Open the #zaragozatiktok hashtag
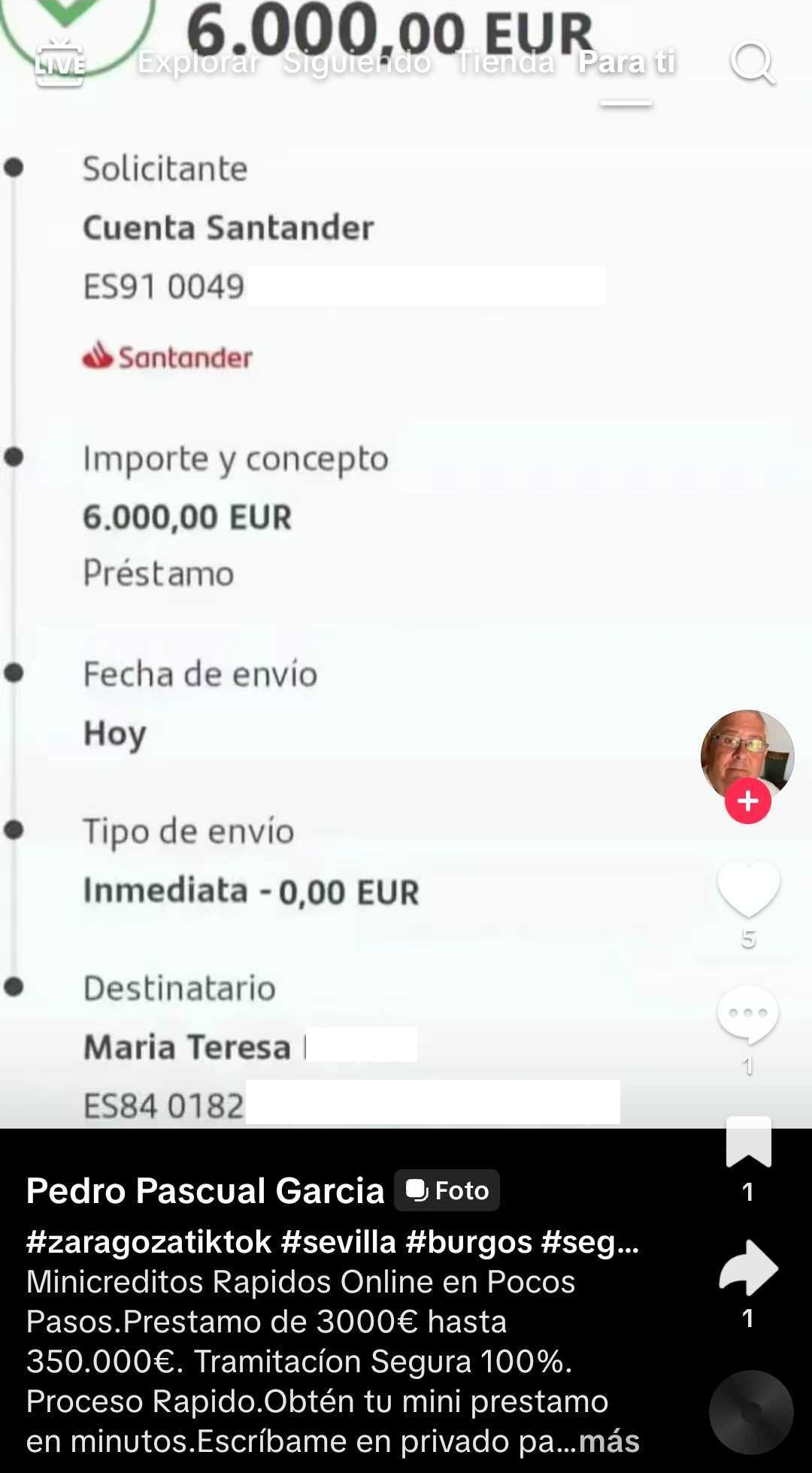 point(148,1242)
